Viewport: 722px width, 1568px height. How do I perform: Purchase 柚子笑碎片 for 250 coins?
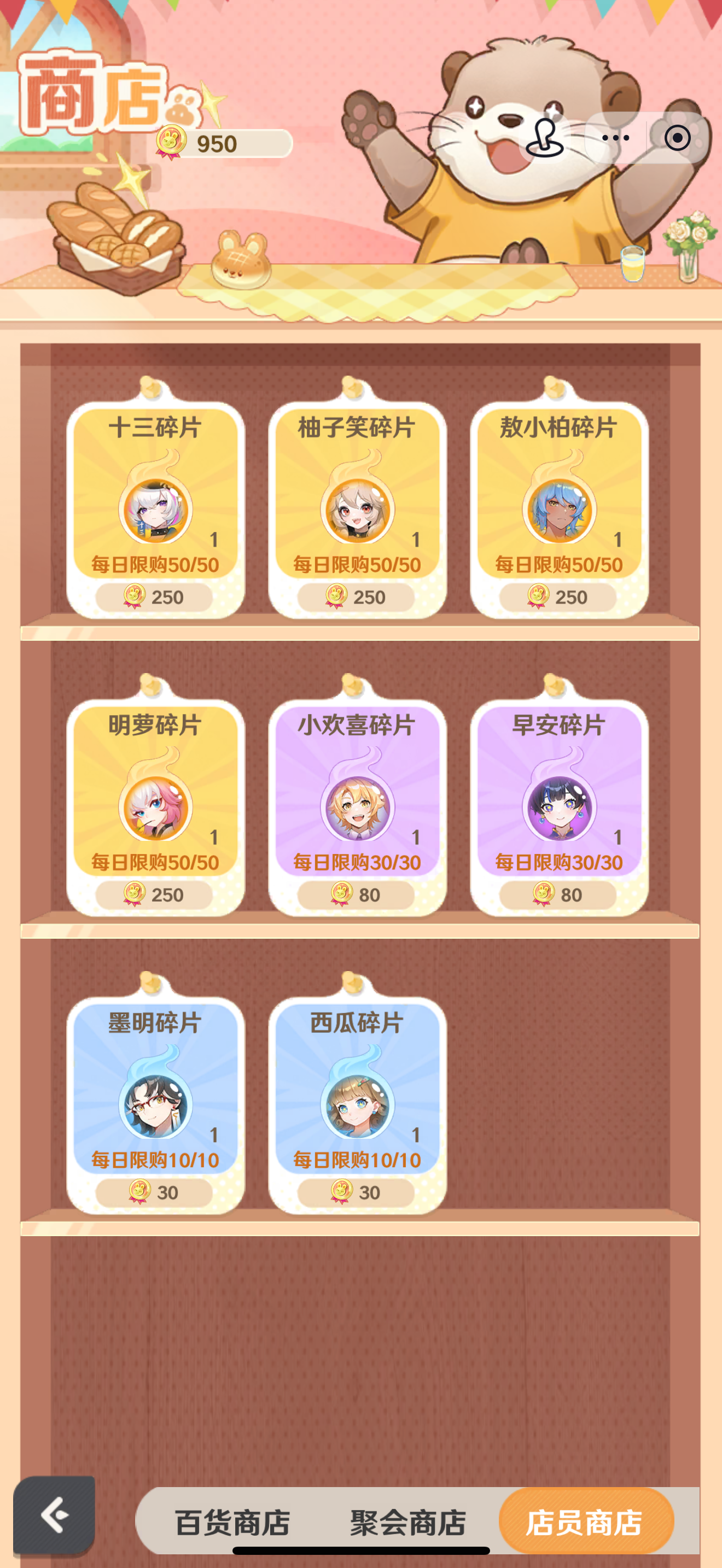click(x=356, y=598)
